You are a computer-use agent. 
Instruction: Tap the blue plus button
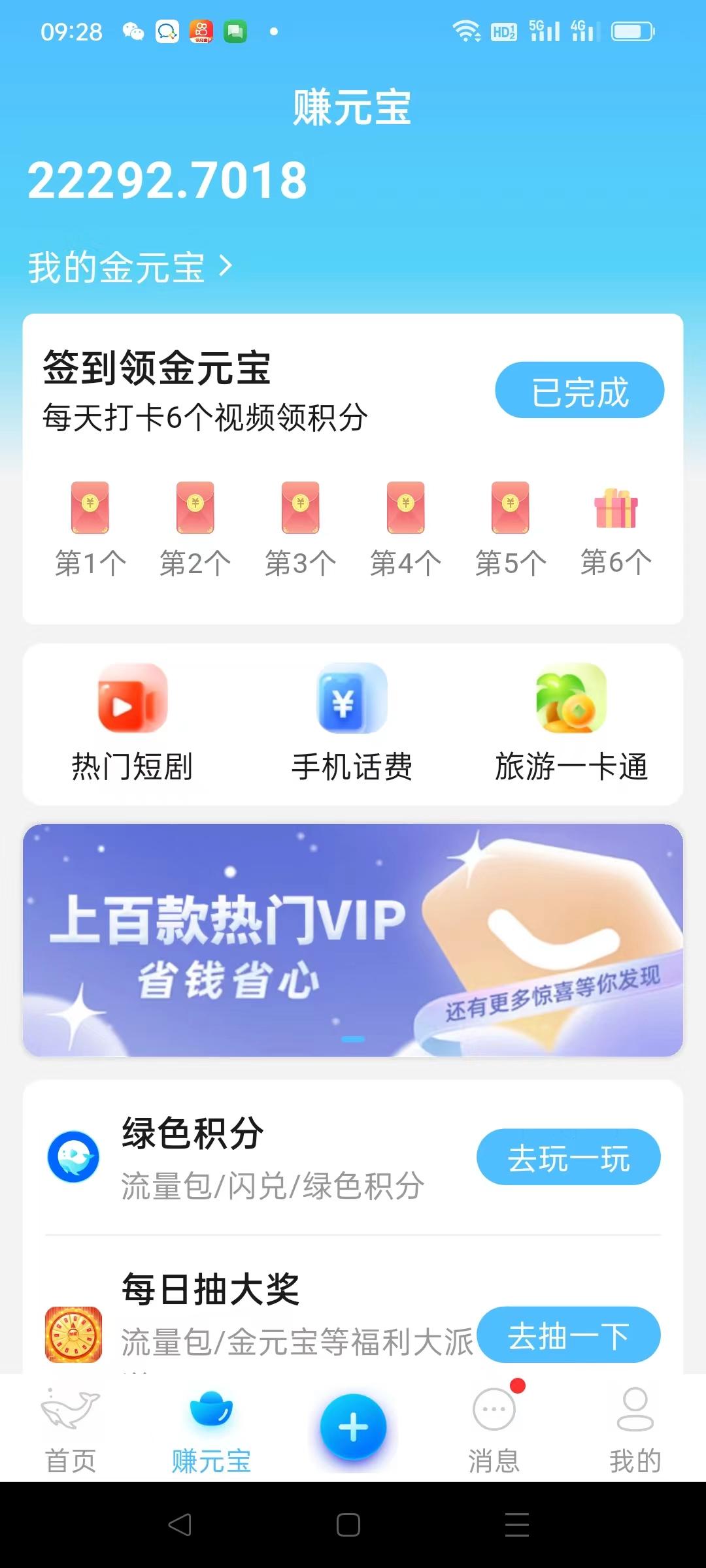[x=353, y=1426]
